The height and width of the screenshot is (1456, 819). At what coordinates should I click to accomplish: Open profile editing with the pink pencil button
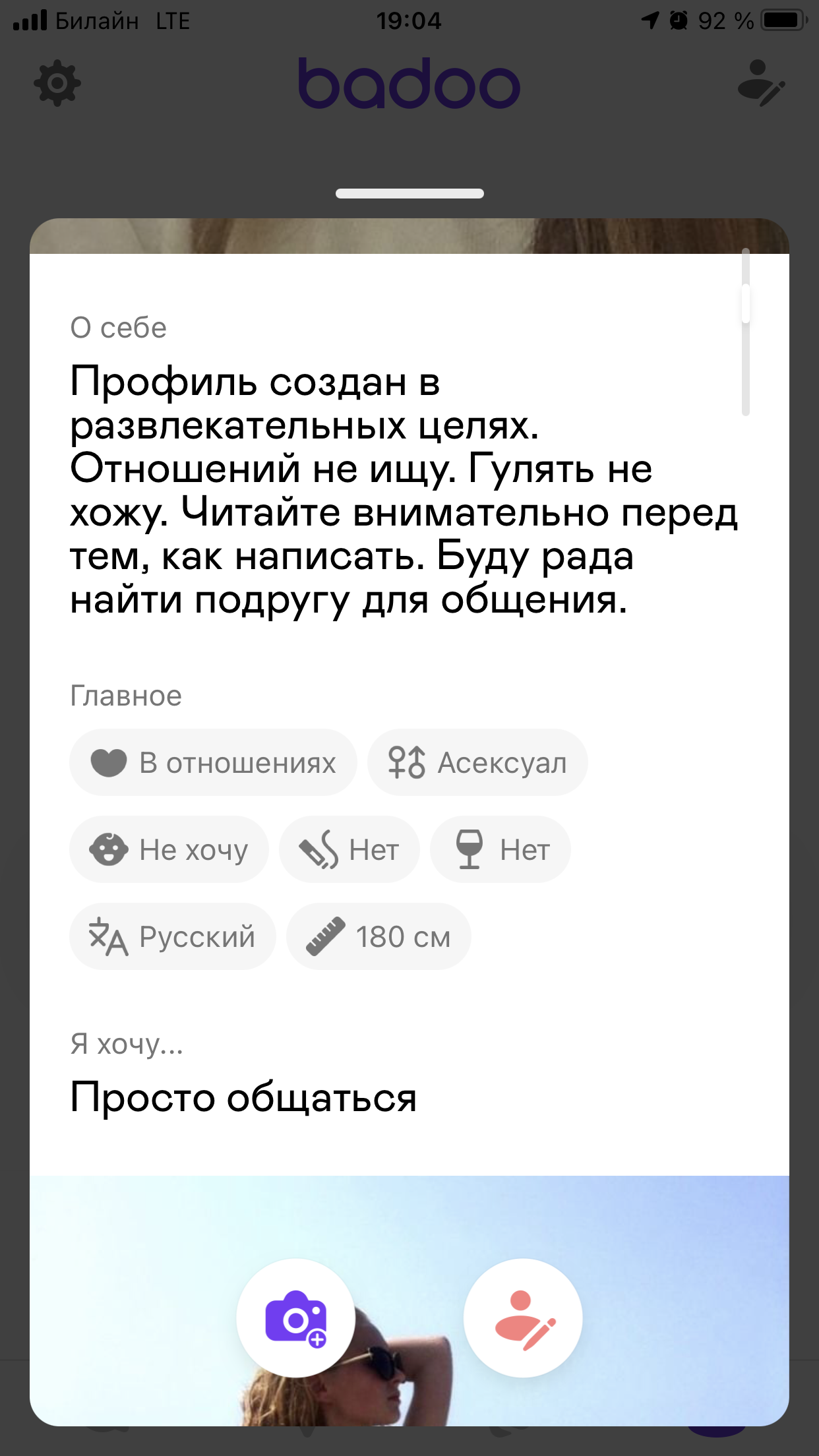coord(523,1318)
